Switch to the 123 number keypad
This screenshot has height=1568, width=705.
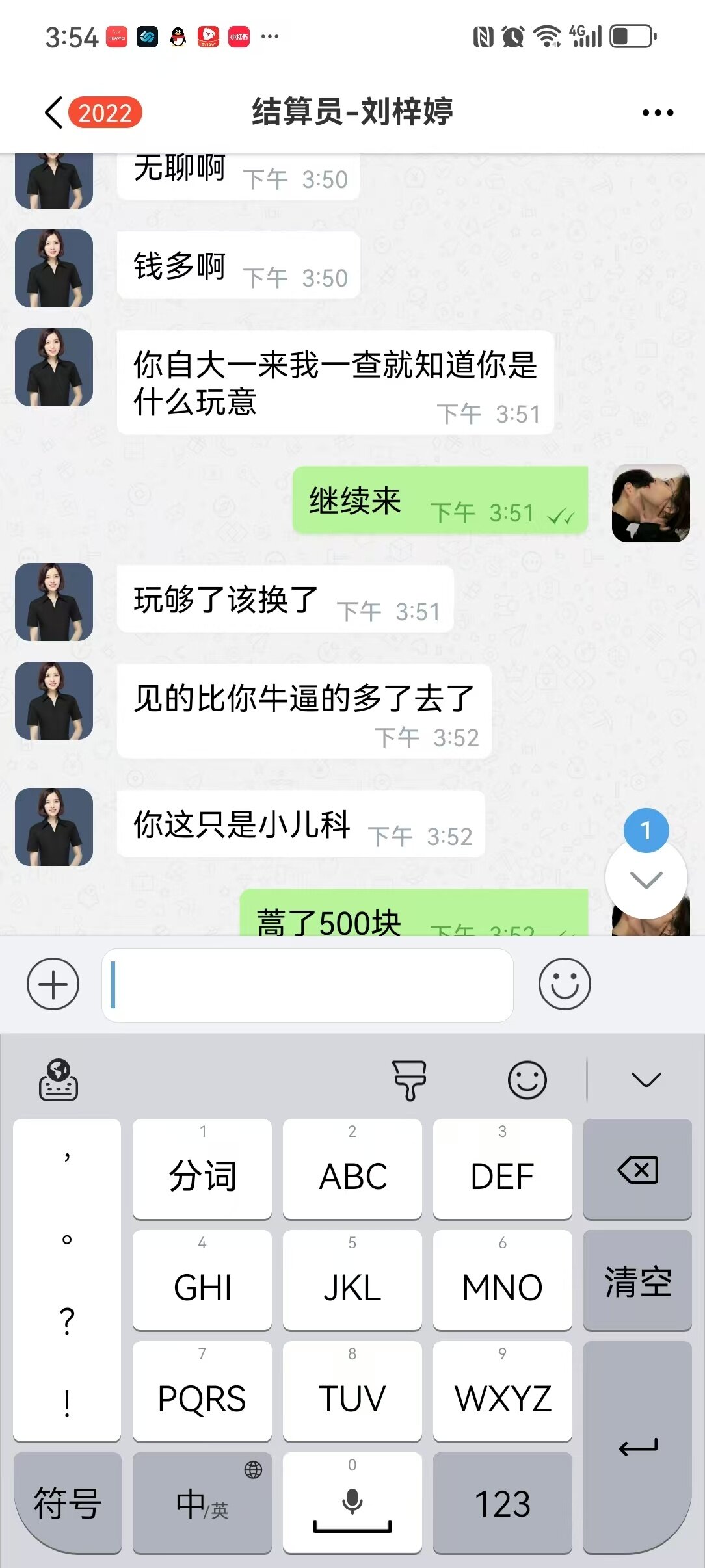click(x=502, y=1502)
